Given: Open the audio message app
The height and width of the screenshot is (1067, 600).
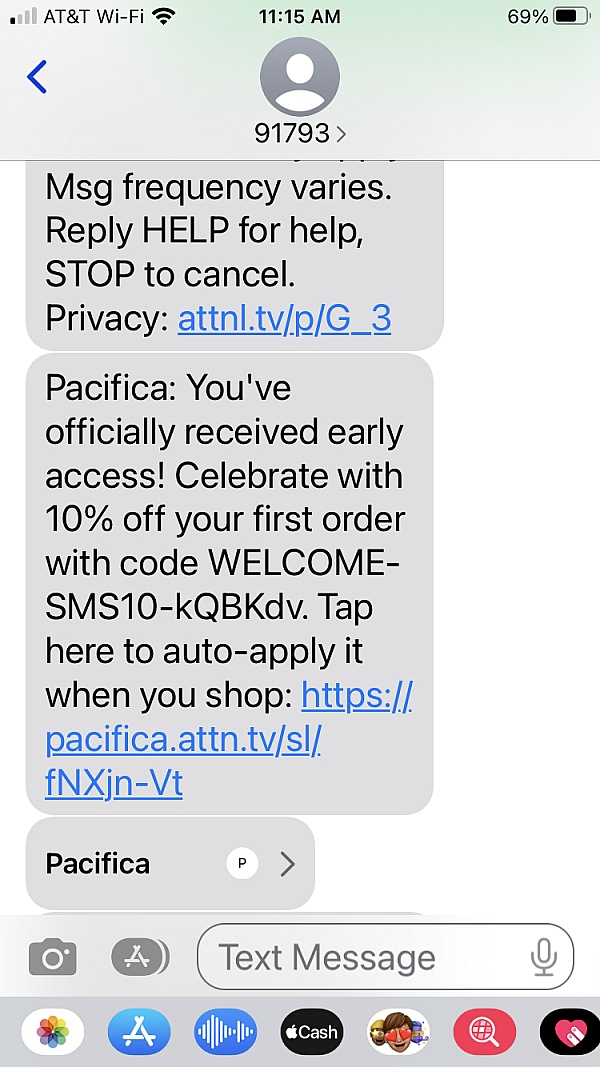Looking at the screenshot, I should [x=225, y=1031].
